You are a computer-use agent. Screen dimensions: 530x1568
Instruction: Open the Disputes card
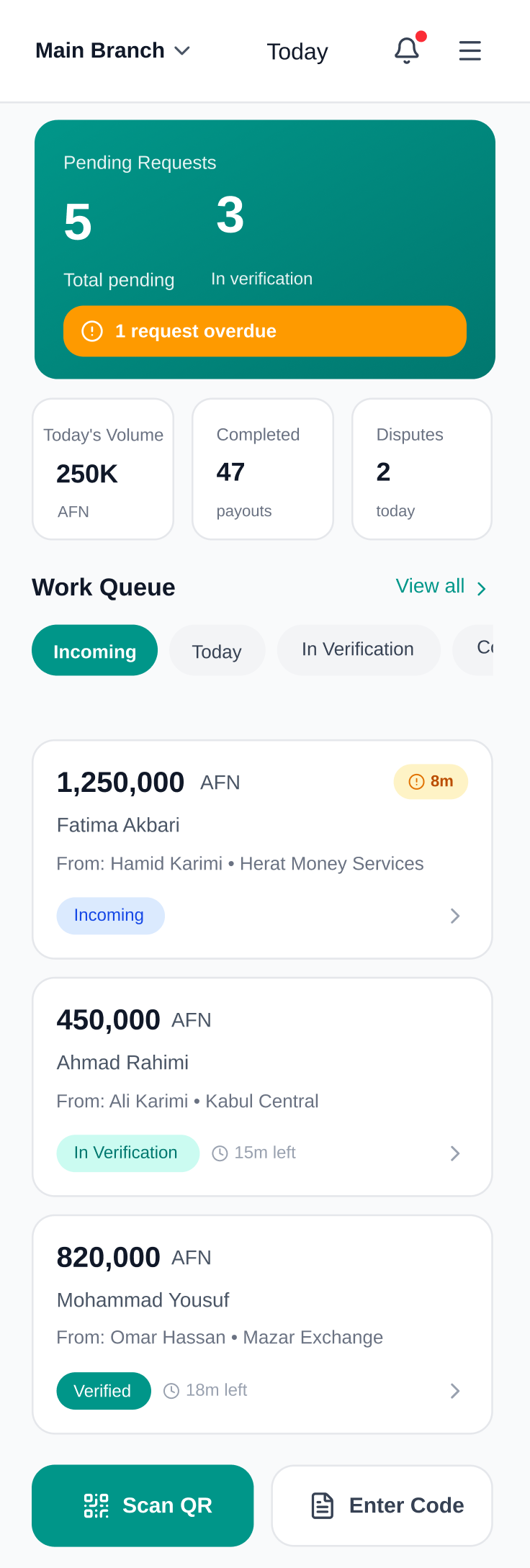pyautogui.click(x=421, y=469)
